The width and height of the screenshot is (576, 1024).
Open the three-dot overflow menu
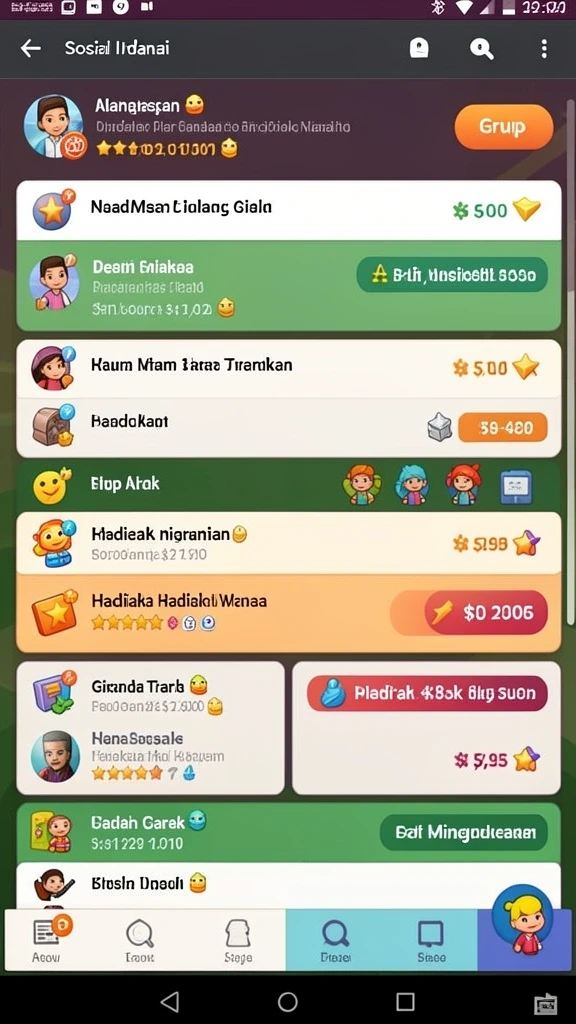click(543, 48)
